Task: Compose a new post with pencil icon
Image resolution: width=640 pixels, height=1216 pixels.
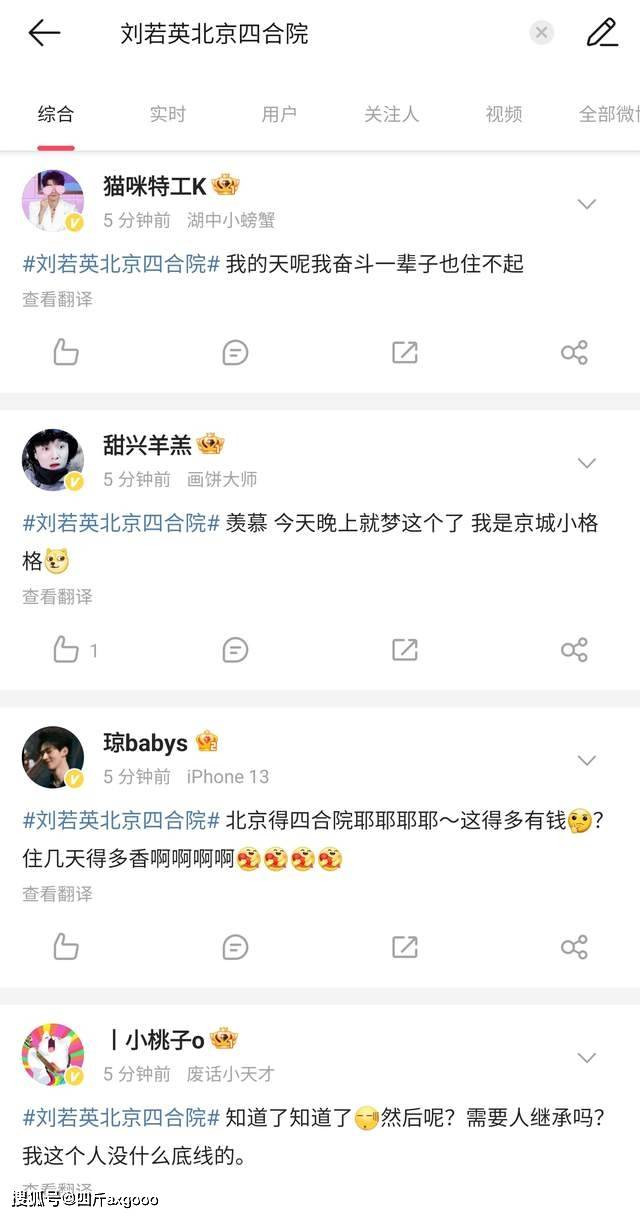Action: pyautogui.click(x=602, y=33)
